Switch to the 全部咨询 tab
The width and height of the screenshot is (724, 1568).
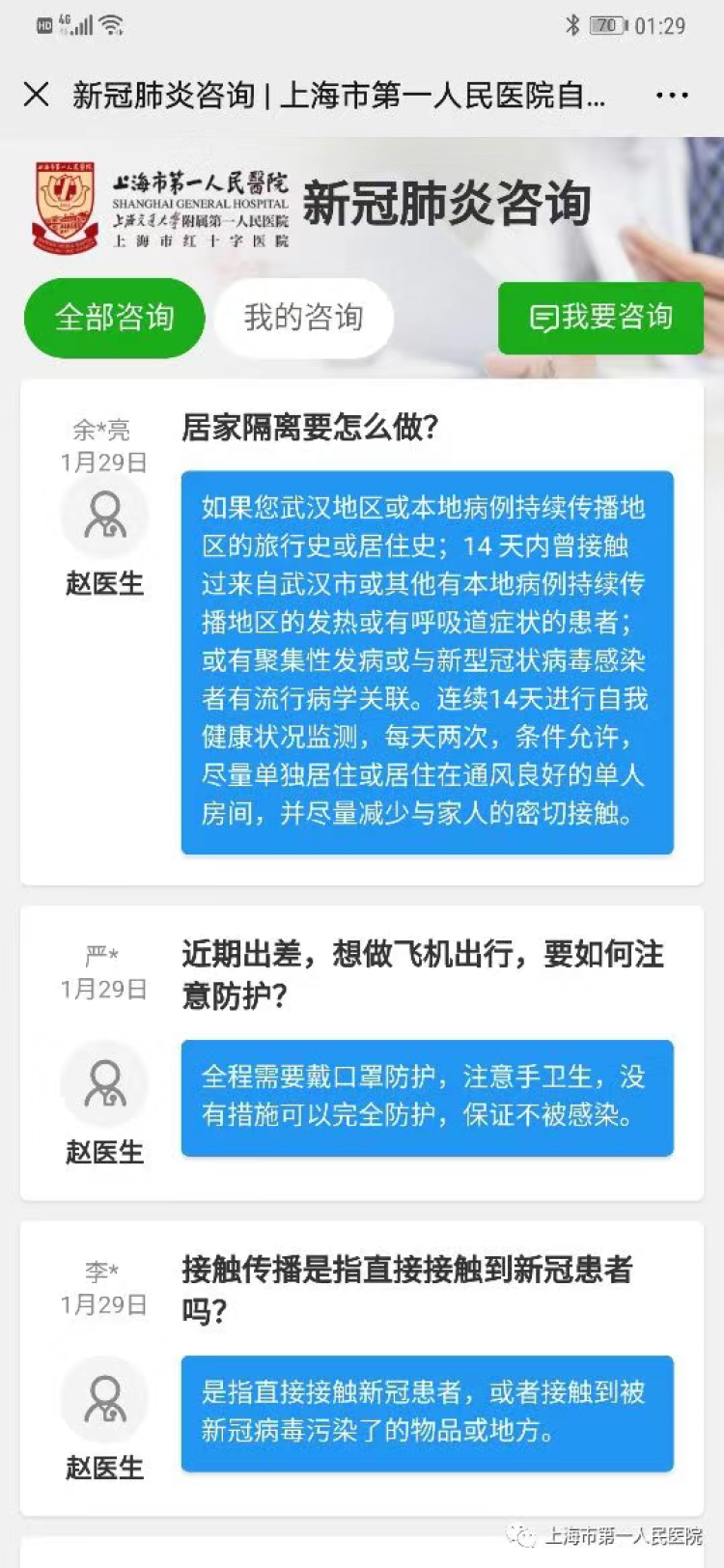click(x=115, y=318)
